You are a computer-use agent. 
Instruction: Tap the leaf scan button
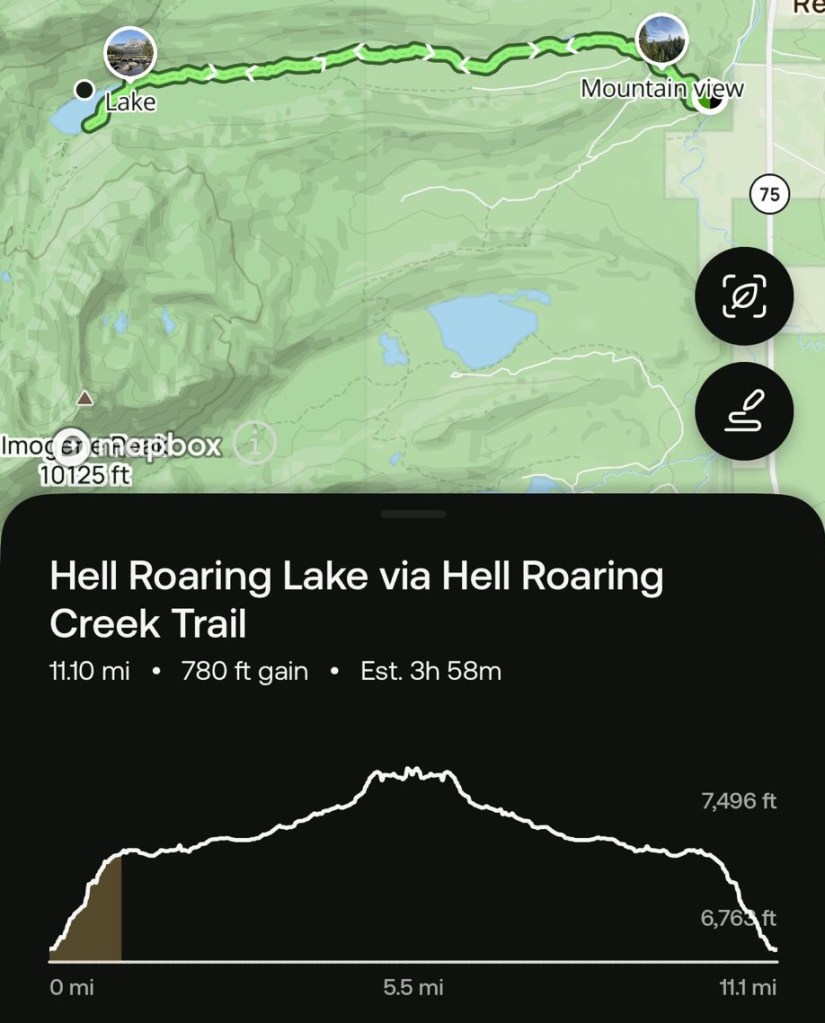pos(744,297)
